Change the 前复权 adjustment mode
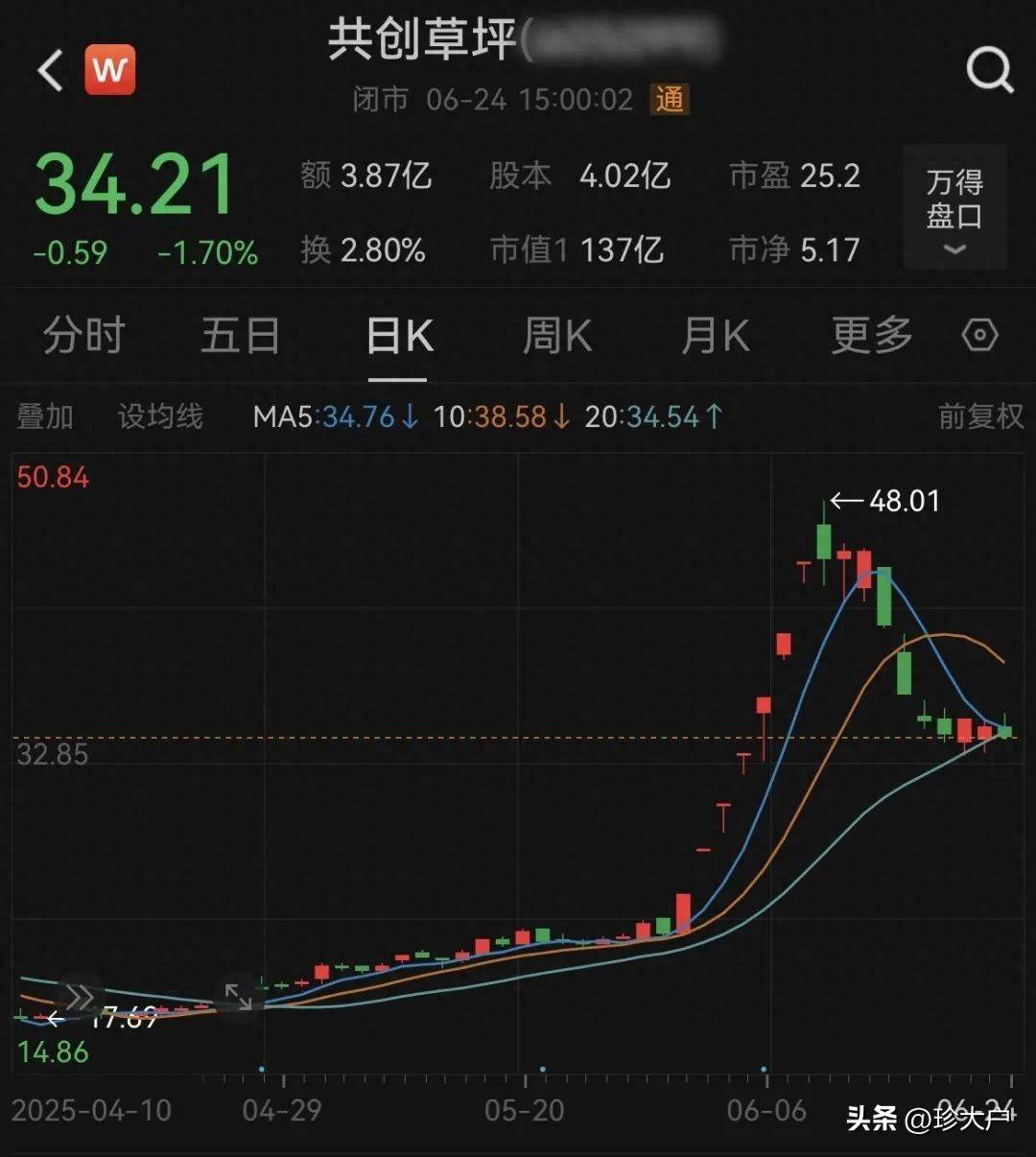 (x=979, y=416)
